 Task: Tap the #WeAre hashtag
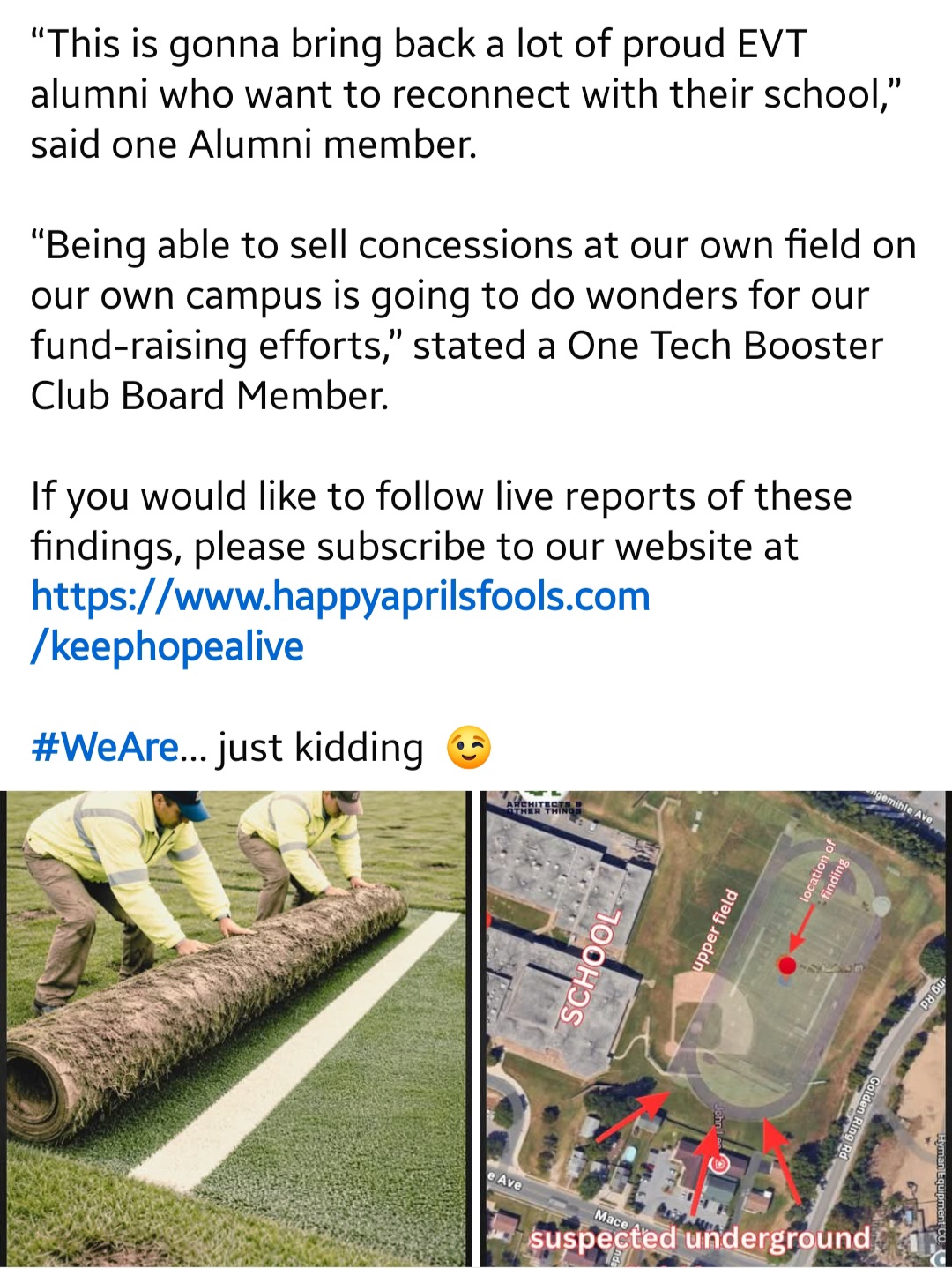[105, 749]
